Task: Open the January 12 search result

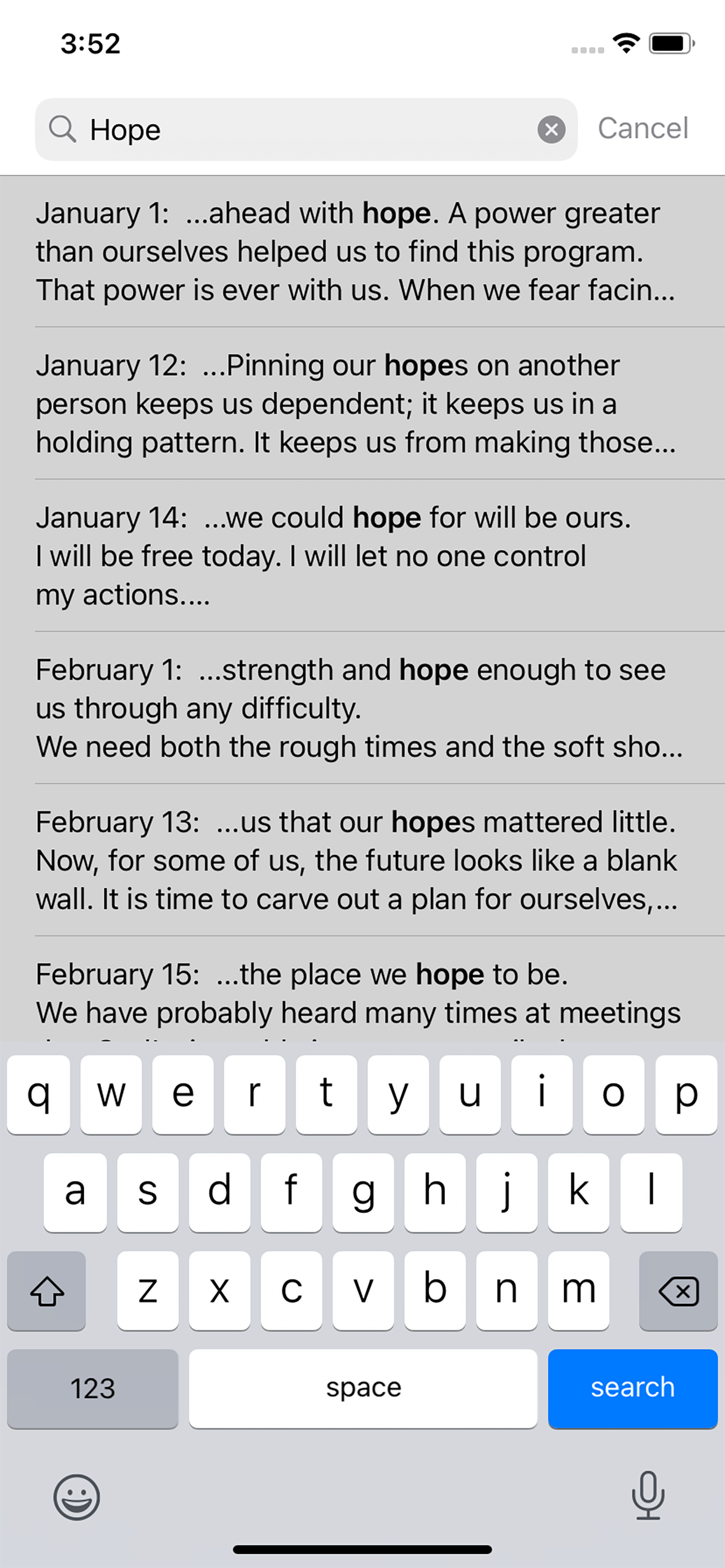Action: tap(359, 404)
